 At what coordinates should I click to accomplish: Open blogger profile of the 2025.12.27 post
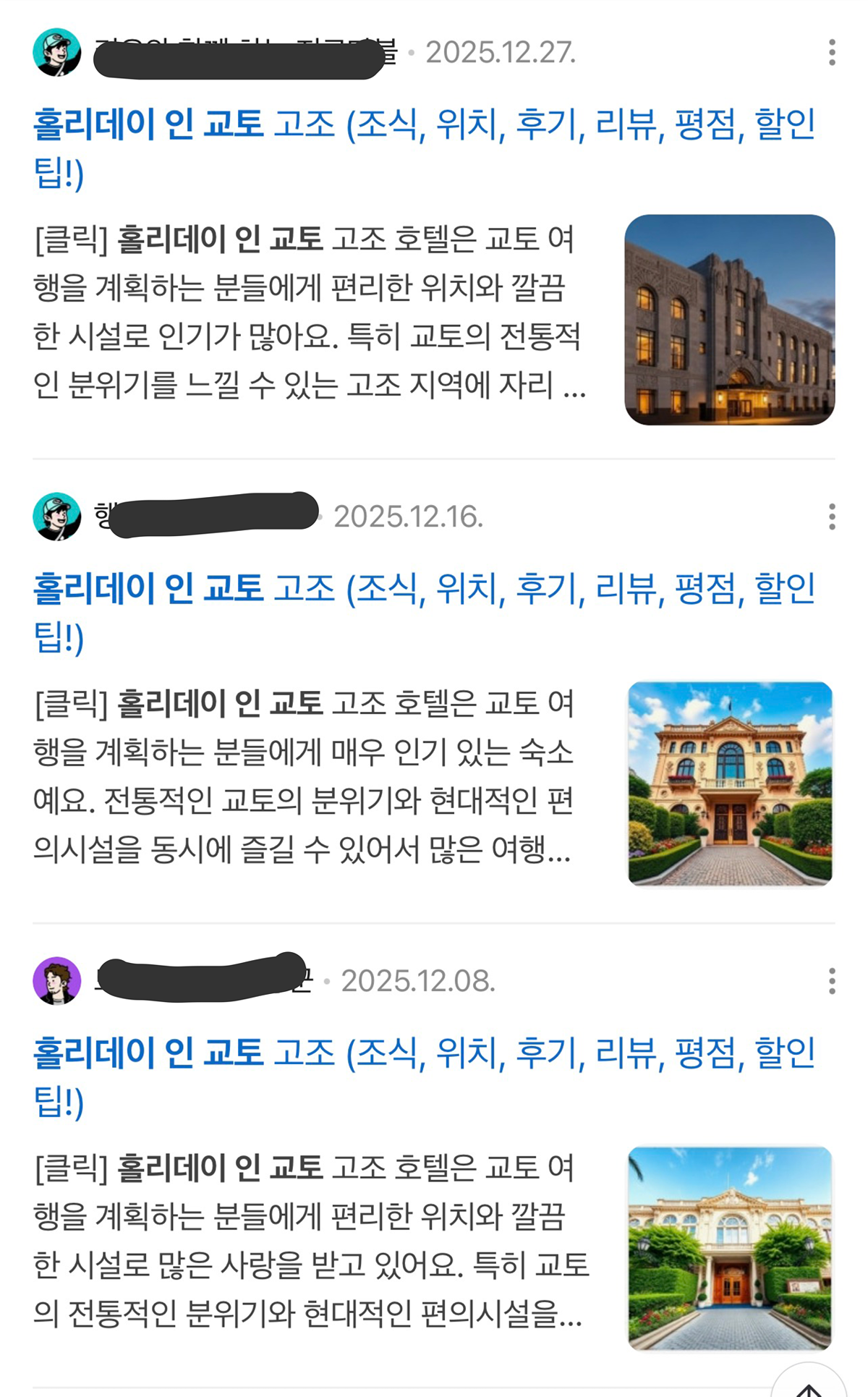57,52
